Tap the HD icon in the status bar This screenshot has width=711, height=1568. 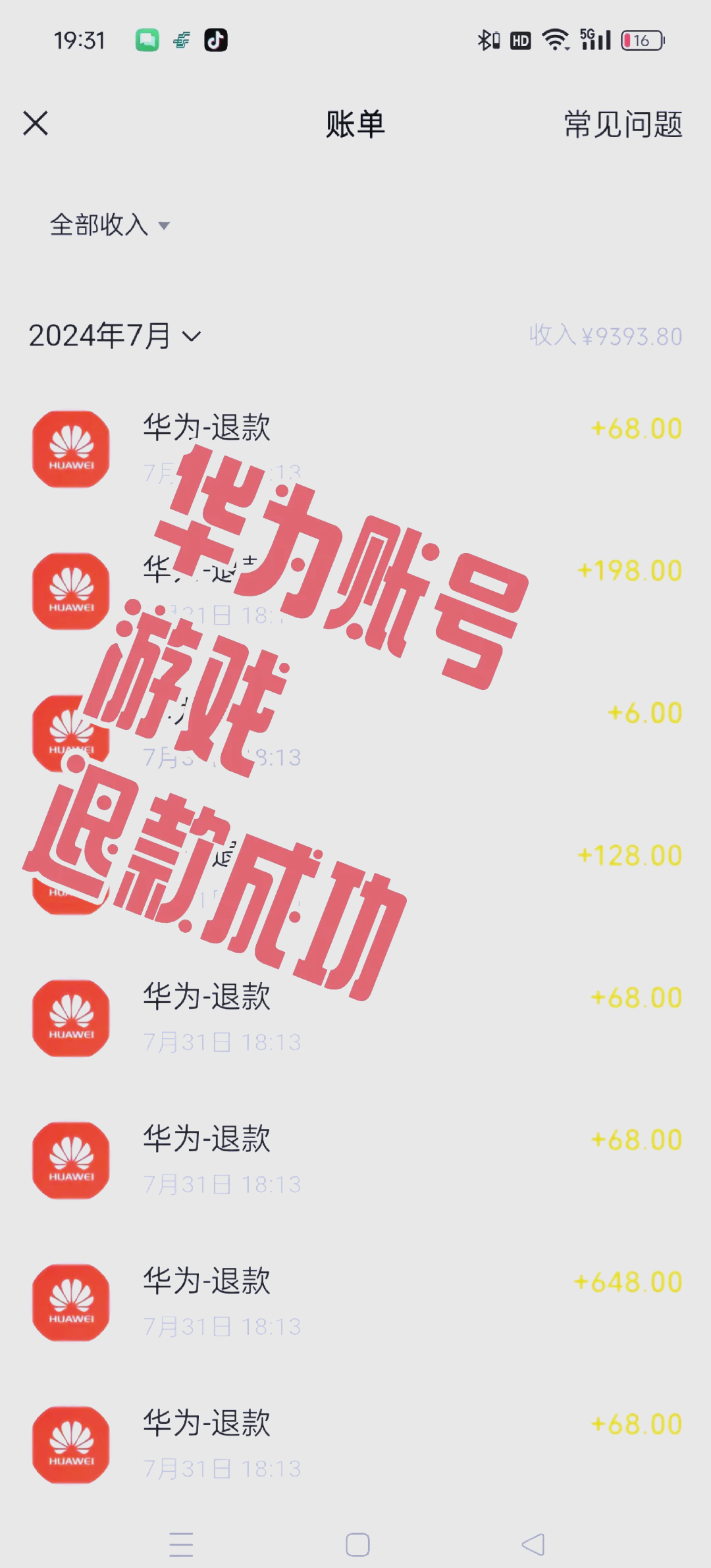coord(519,40)
